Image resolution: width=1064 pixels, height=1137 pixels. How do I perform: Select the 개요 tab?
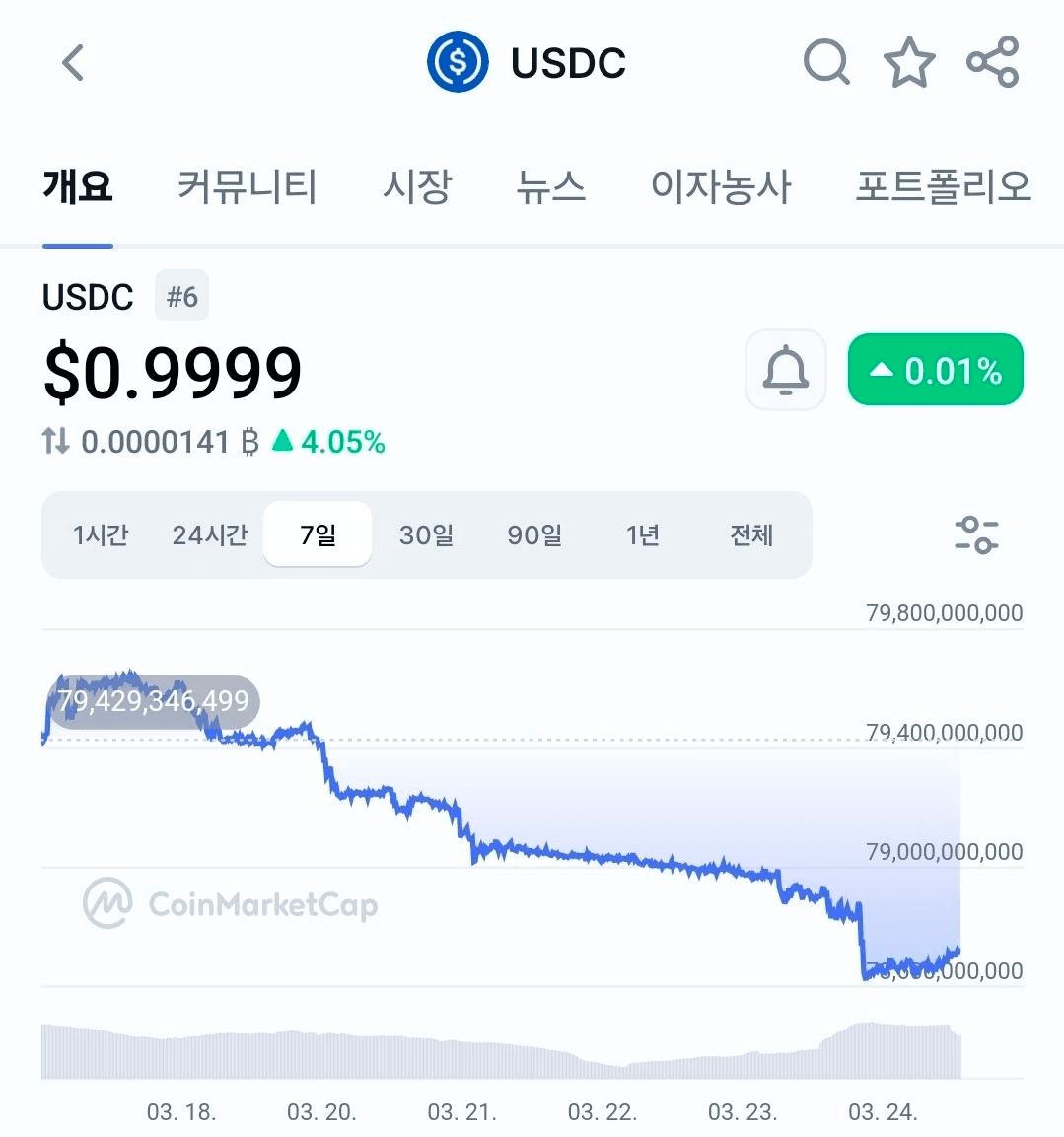[x=78, y=186]
